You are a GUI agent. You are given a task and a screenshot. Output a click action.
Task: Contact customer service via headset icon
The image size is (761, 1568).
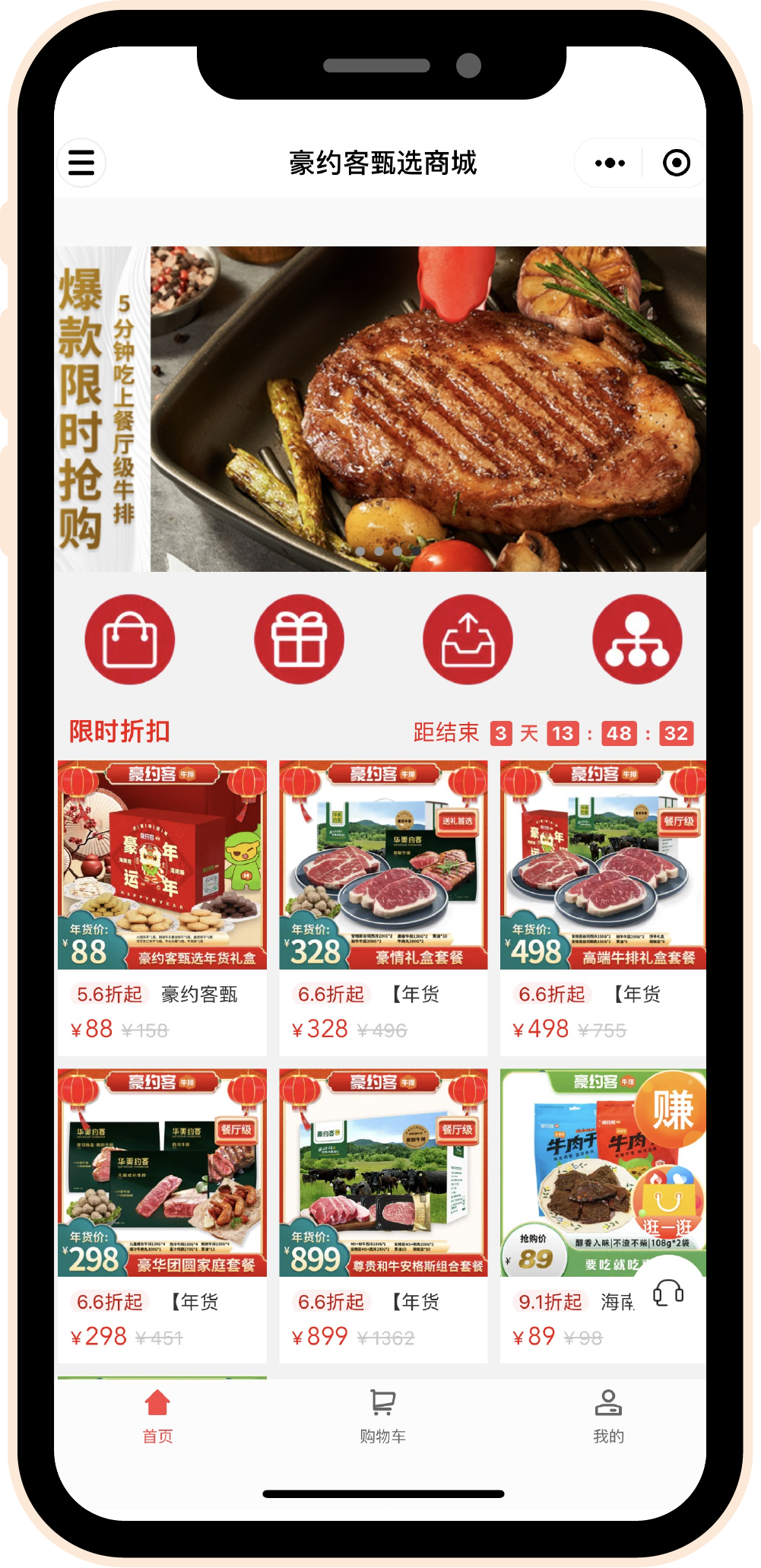tap(668, 1293)
